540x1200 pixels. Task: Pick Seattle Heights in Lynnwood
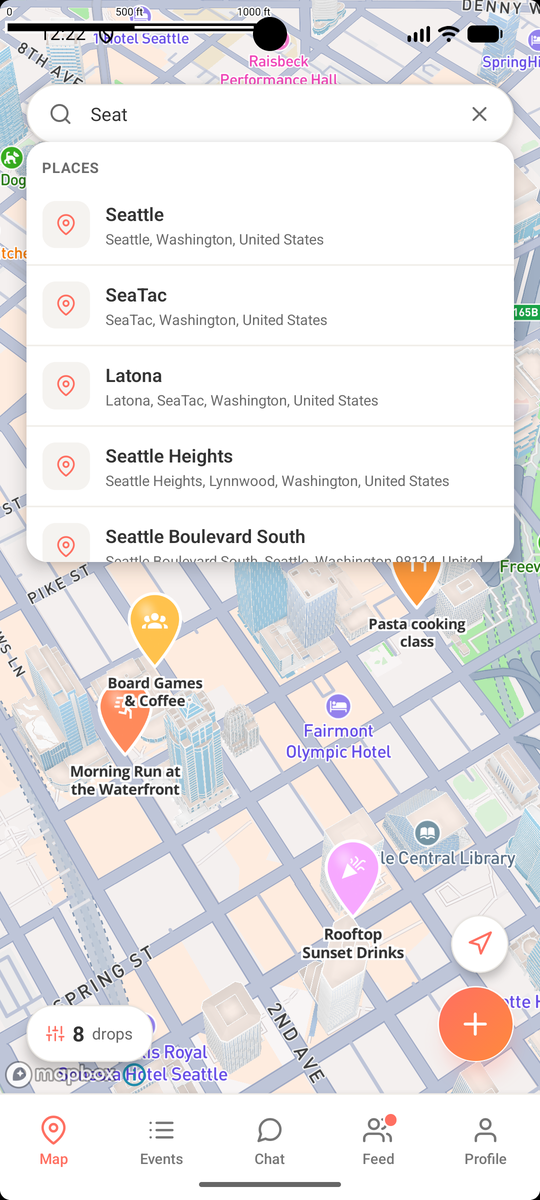(270, 467)
